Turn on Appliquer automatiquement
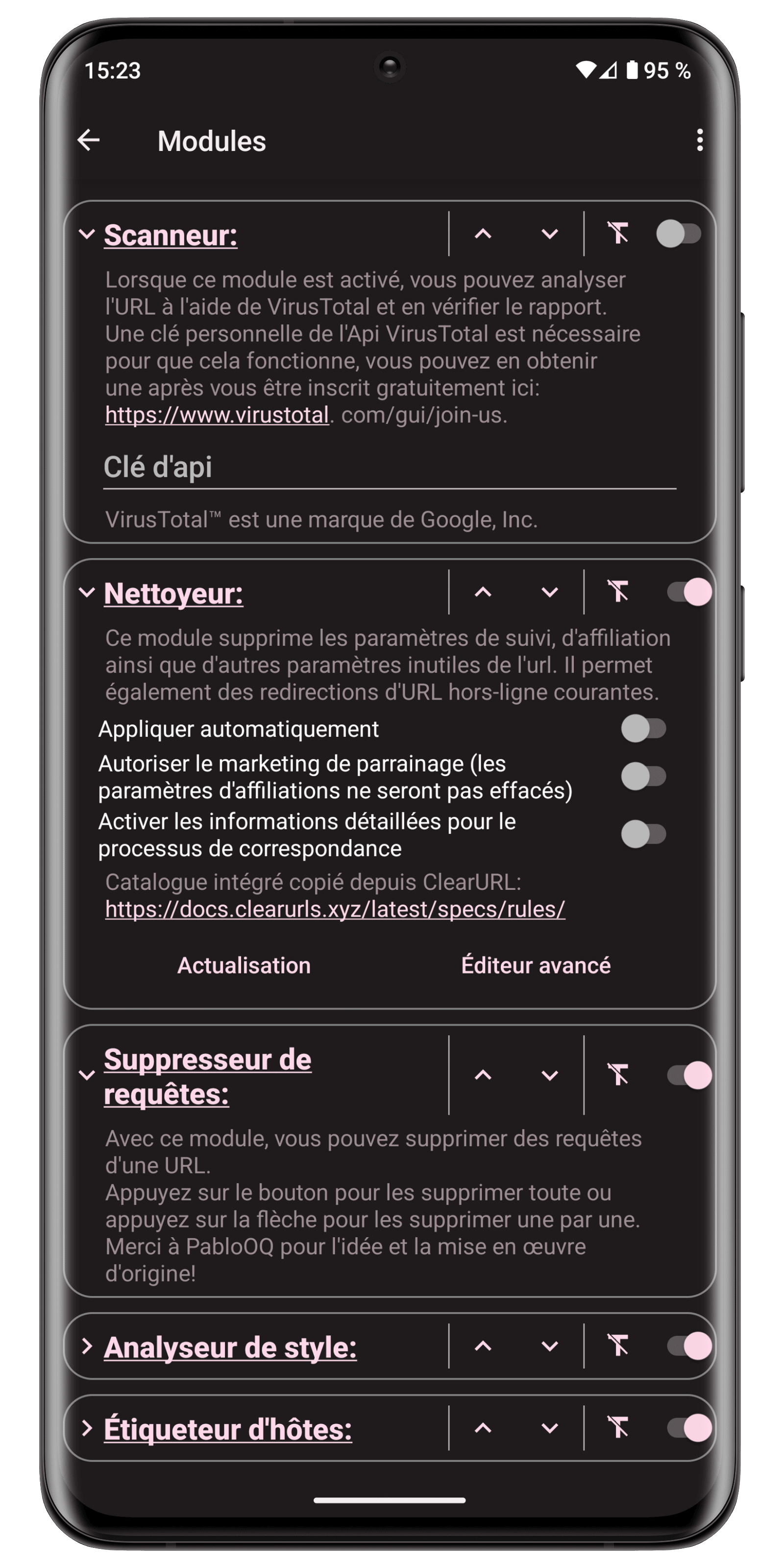 pos(643,729)
